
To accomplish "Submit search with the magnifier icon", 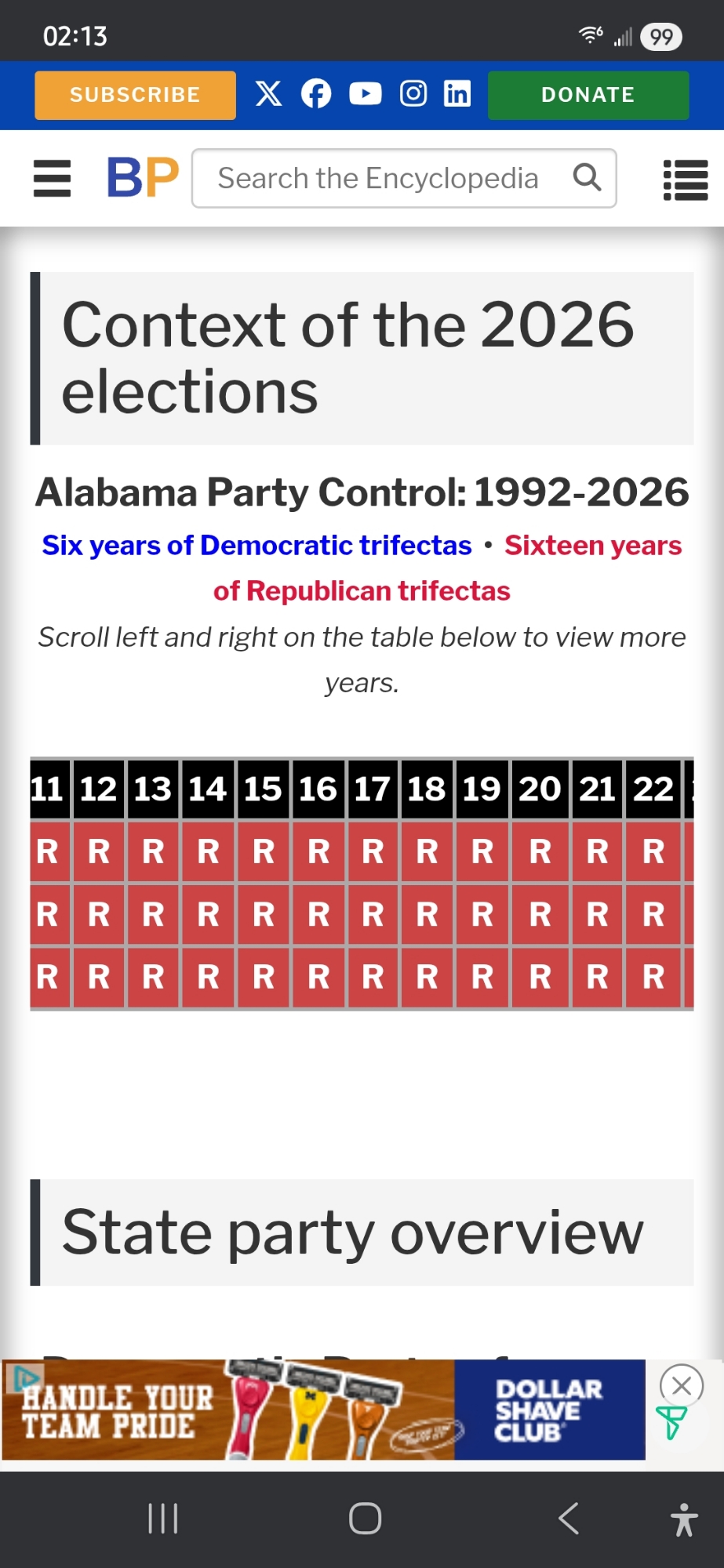I will click(x=587, y=178).
